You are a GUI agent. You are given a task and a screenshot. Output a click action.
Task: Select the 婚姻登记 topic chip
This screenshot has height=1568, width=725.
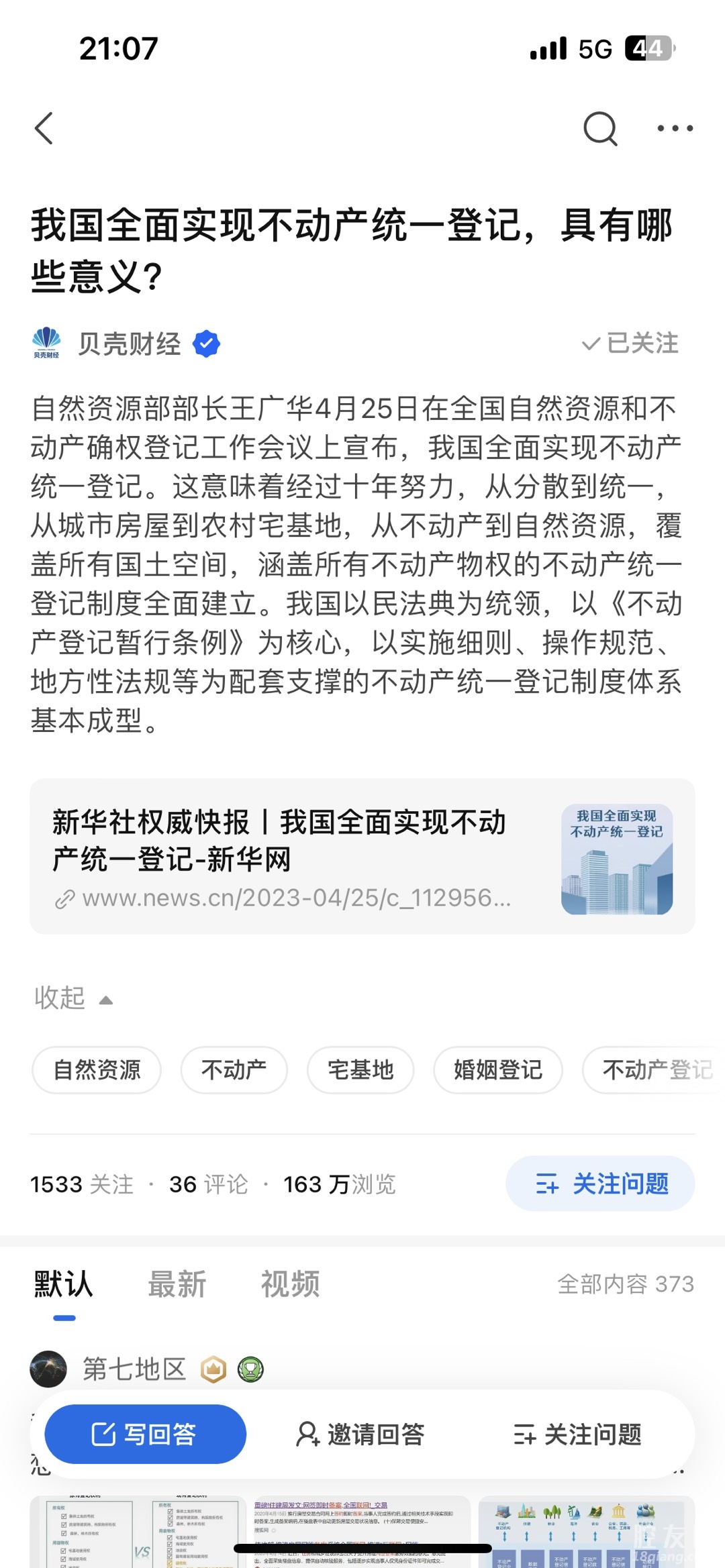[497, 1069]
